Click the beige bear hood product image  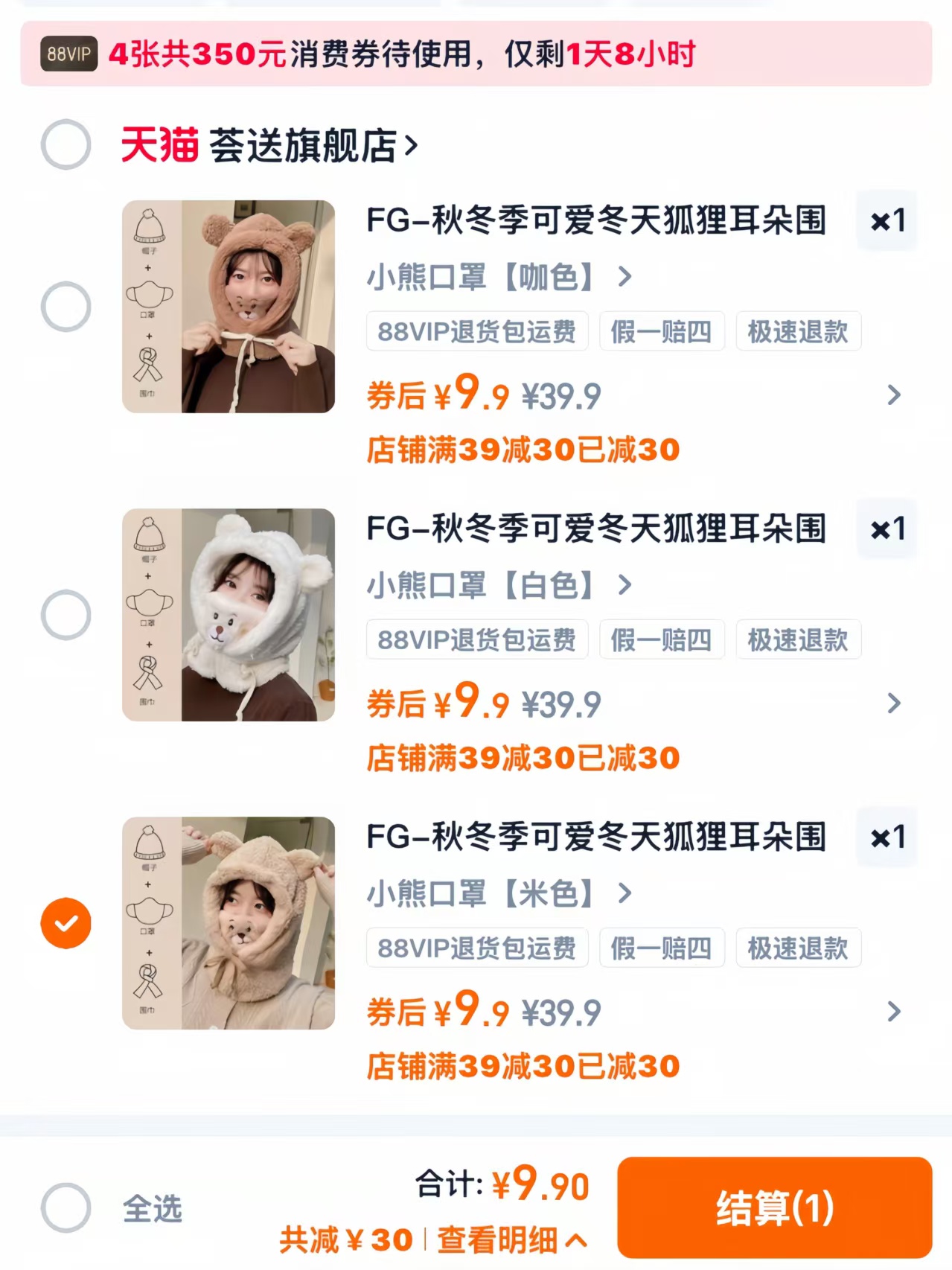[228, 923]
